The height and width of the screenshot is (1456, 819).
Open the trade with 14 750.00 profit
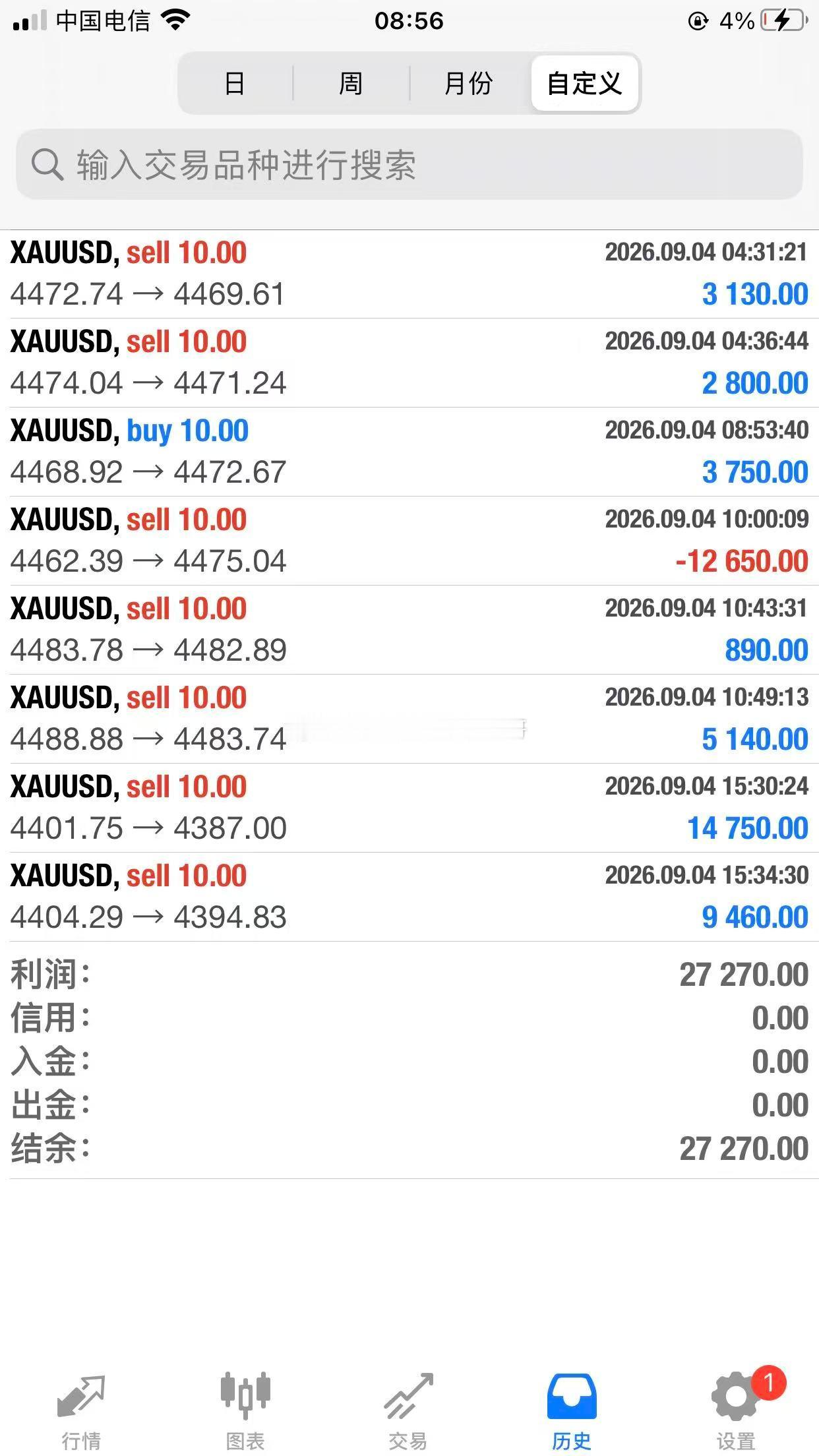point(409,808)
